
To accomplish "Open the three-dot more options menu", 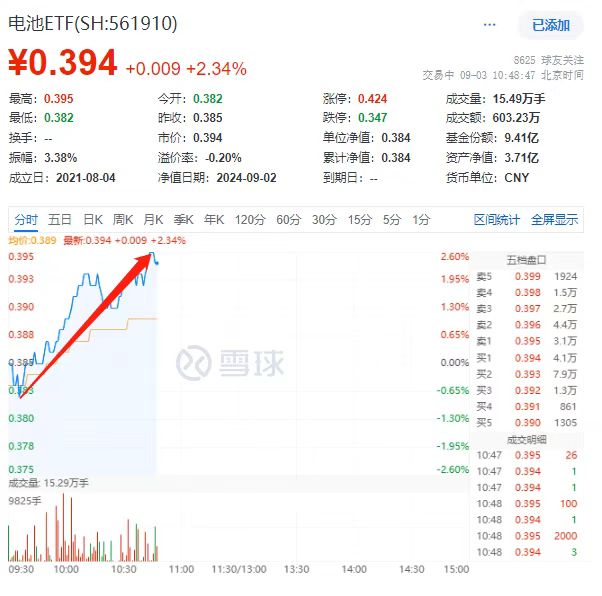I will coord(489,24).
